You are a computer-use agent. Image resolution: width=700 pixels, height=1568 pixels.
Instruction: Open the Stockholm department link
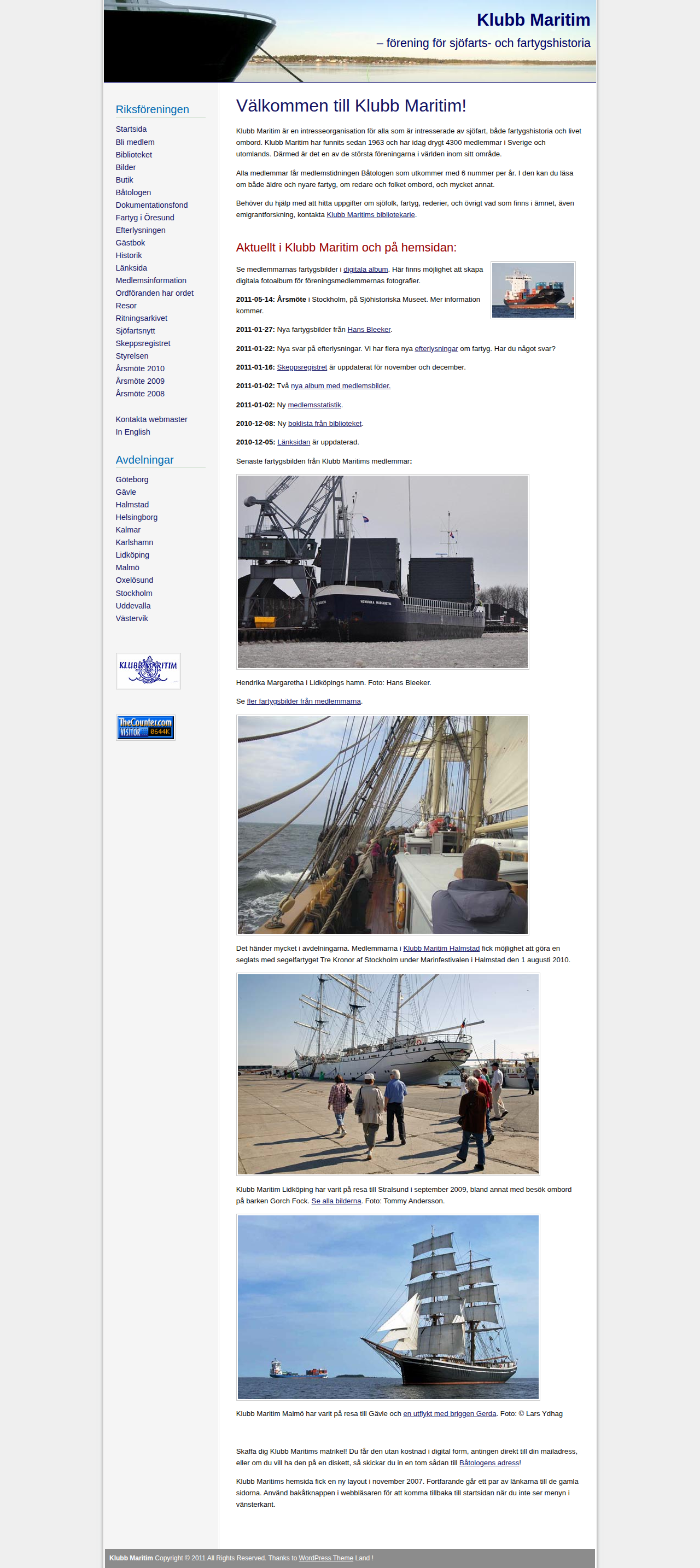coord(134,594)
